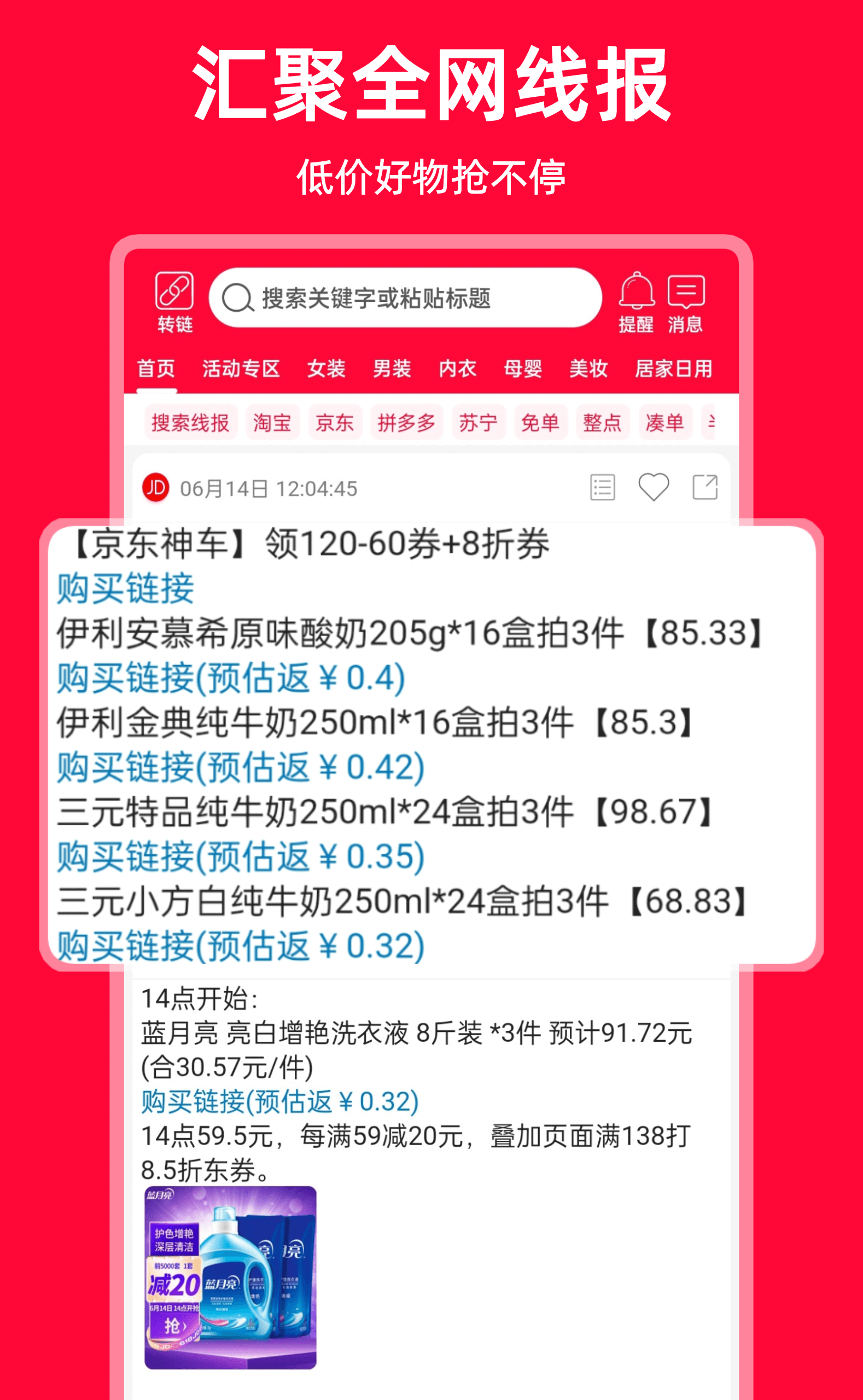Select the 京东 source filter
863x1400 pixels.
tap(334, 422)
